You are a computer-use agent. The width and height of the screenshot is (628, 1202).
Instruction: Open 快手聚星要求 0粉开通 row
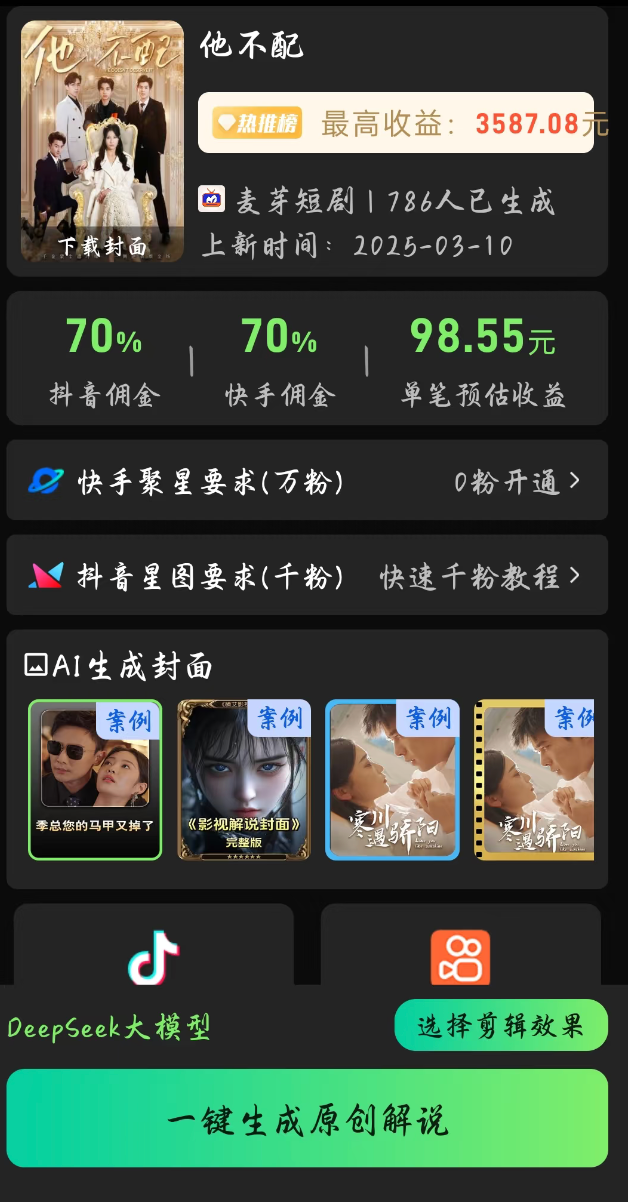tap(307, 481)
